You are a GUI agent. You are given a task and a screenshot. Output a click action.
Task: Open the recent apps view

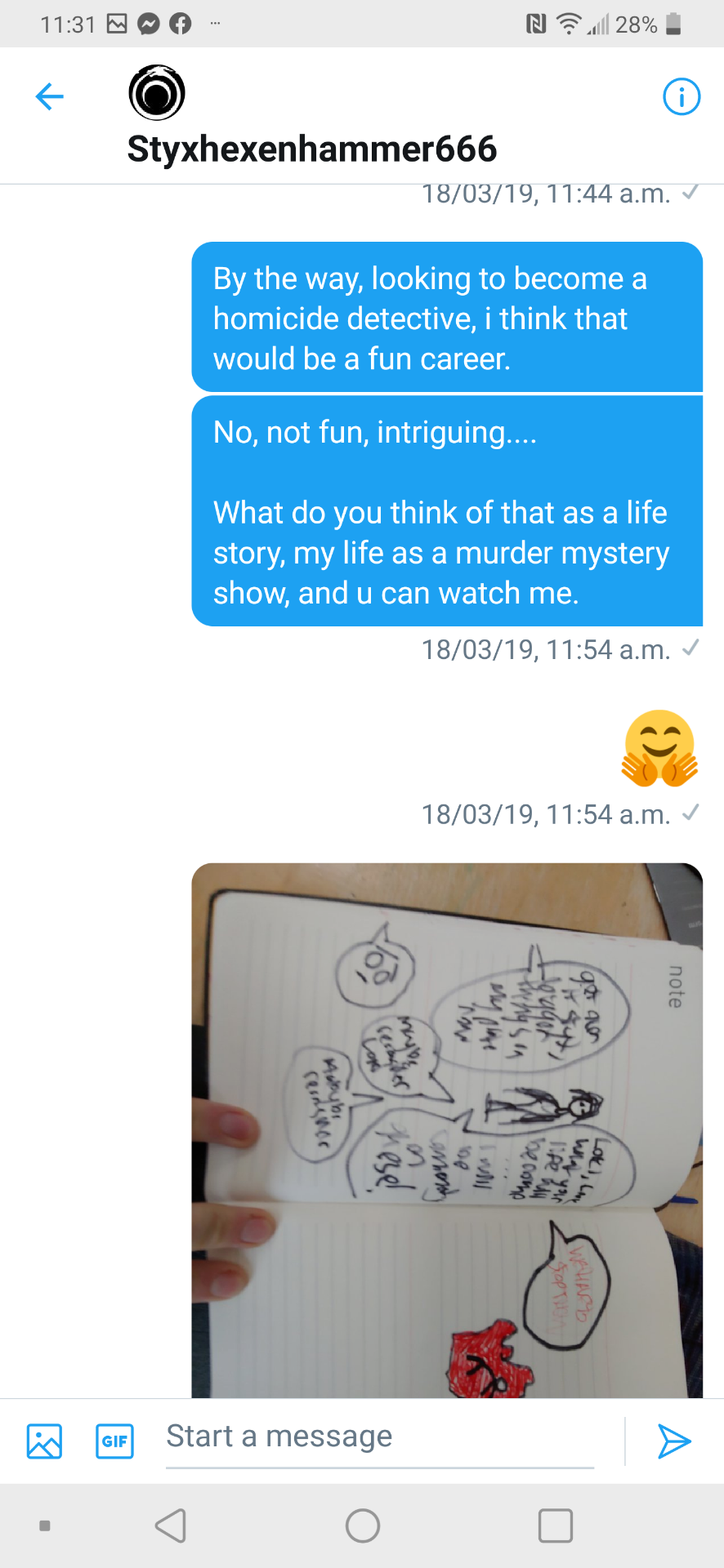(555, 1526)
